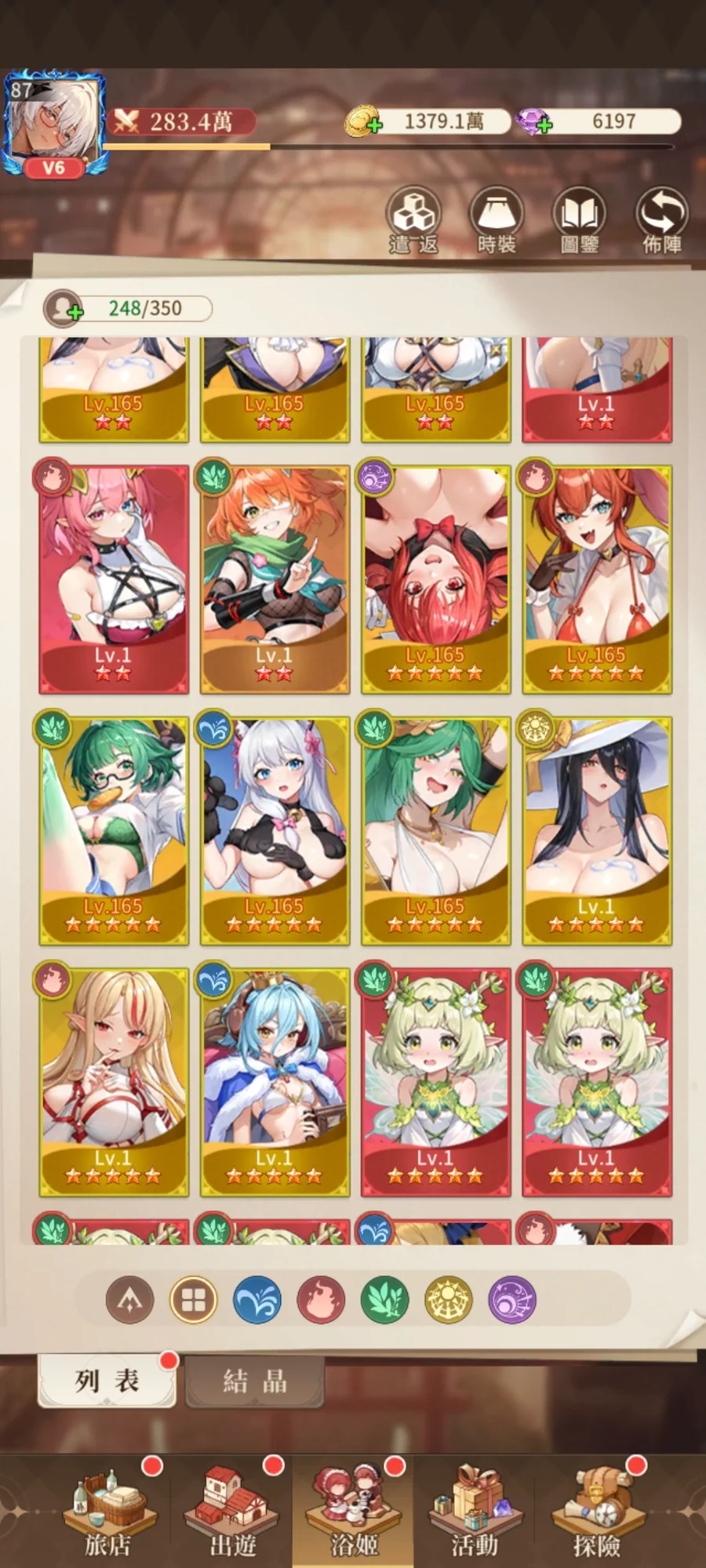The height and width of the screenshot is (1568, 706).
Task: Filter characters by water element
Action: [257, 1300]
